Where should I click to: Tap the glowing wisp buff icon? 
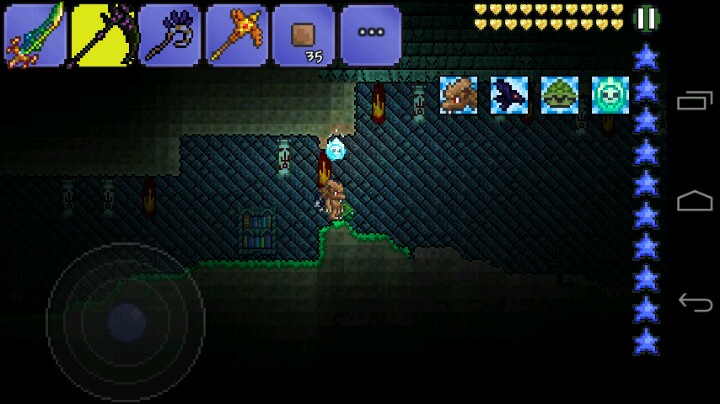pos(610,95)
